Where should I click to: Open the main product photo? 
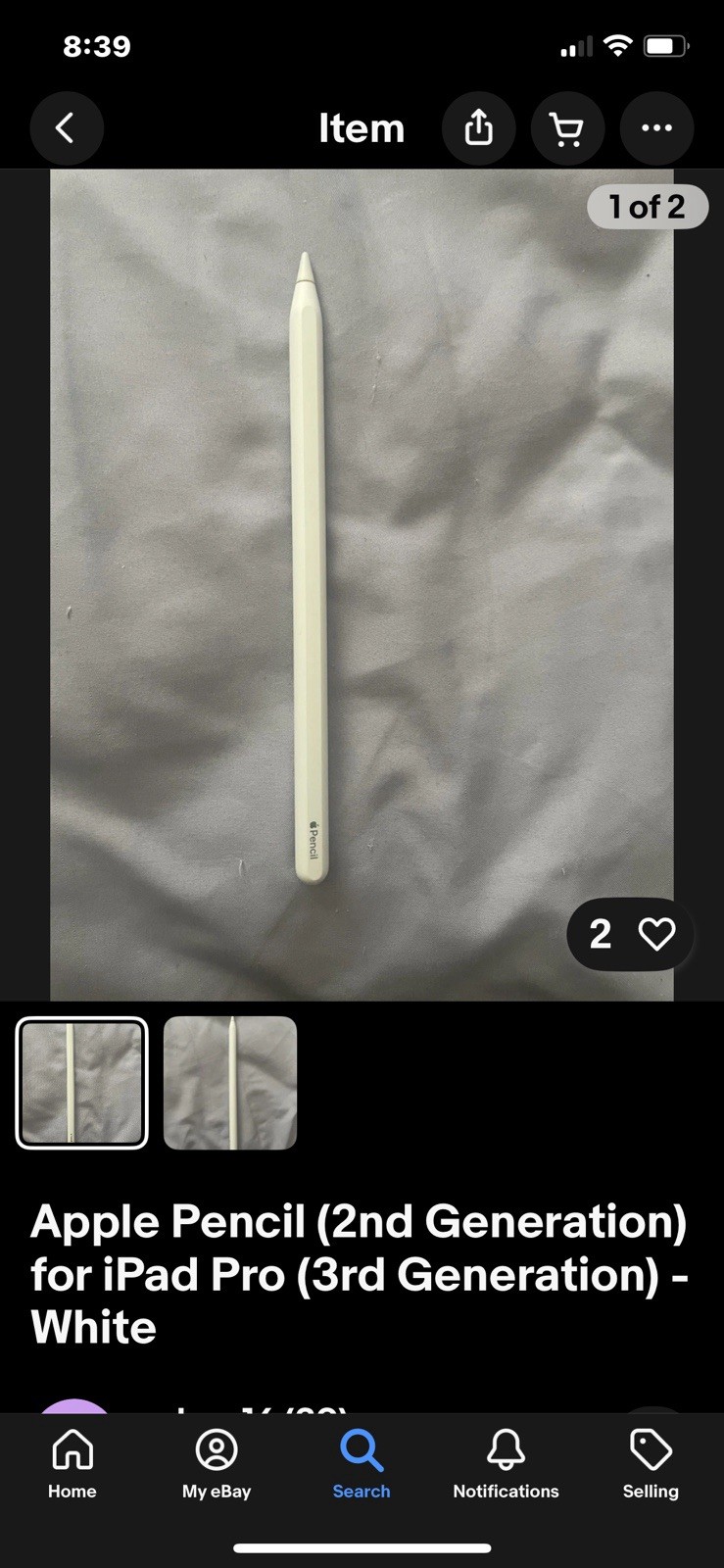tap(362, 584)
